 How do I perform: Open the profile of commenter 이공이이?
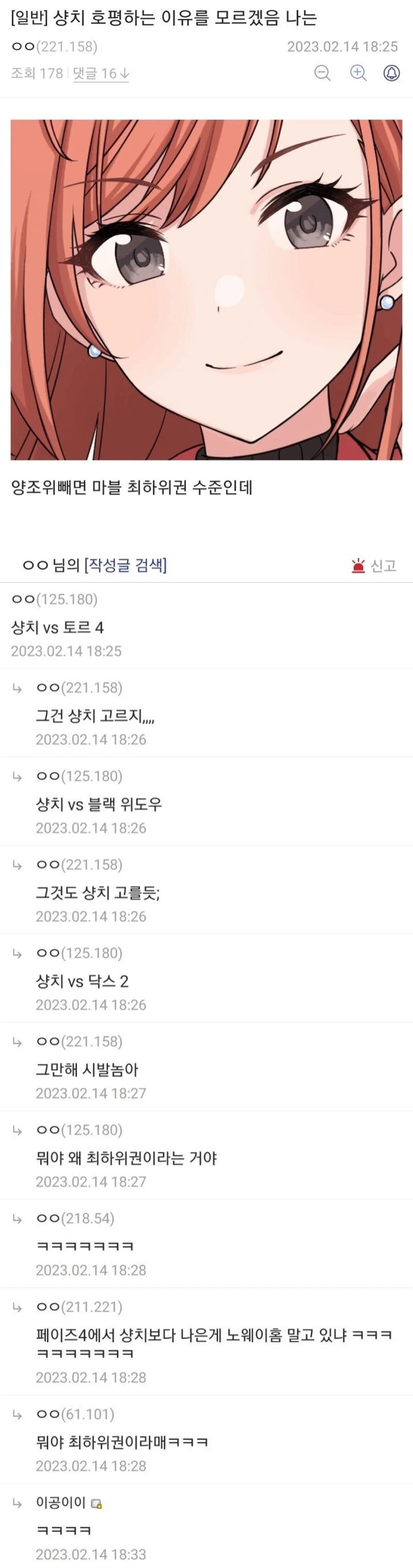pos(61,1502)
